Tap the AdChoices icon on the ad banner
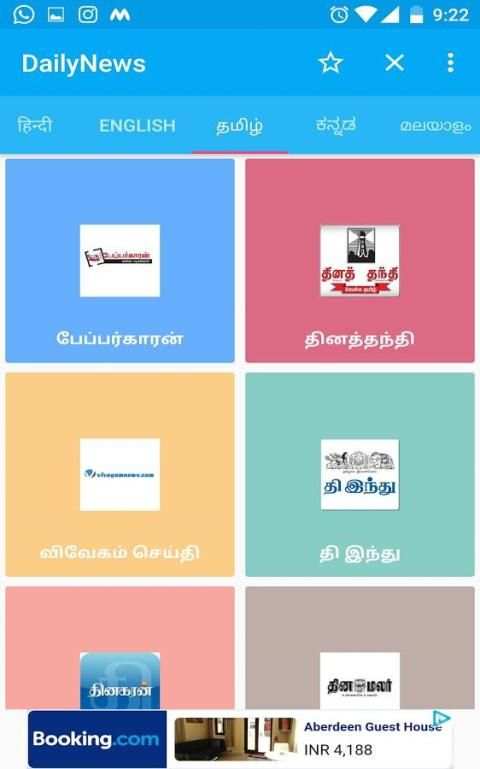480x769 pixels. (x=442, y=718)
